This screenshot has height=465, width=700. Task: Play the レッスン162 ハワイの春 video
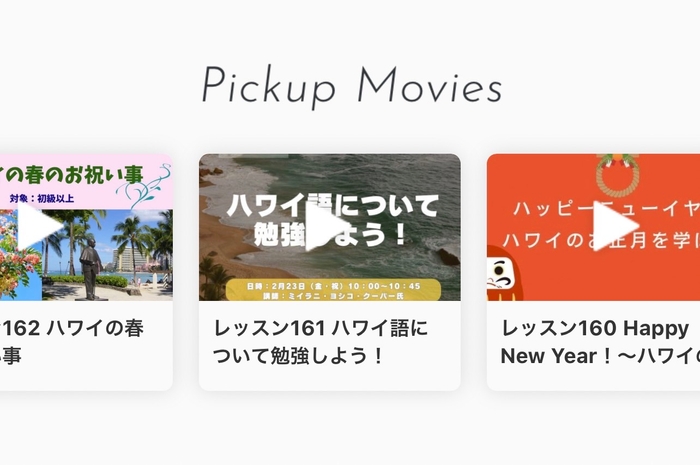tap(38, 227)
